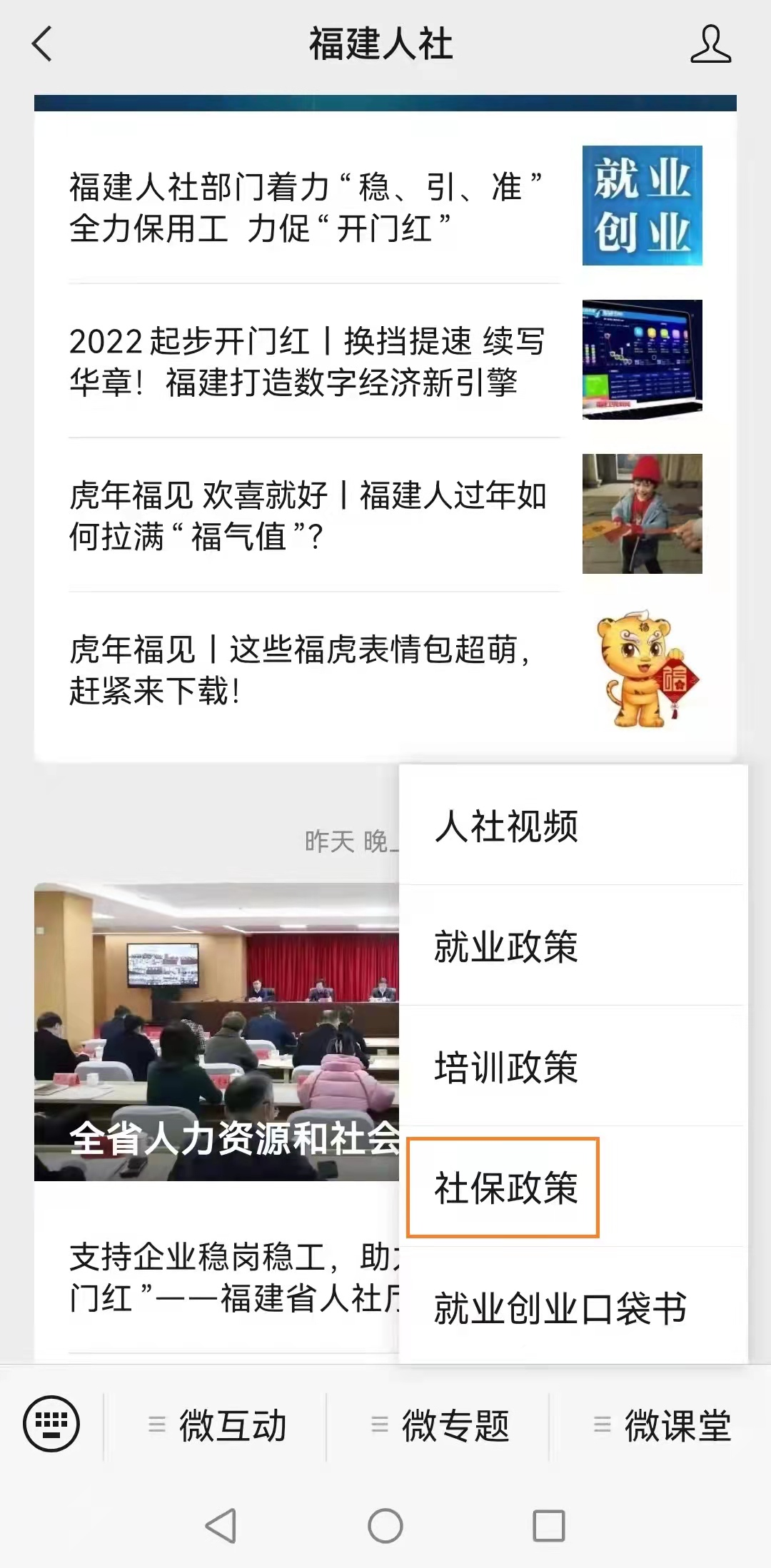
Task: Go back from 福建人社 chat
Action: point(43,44)
